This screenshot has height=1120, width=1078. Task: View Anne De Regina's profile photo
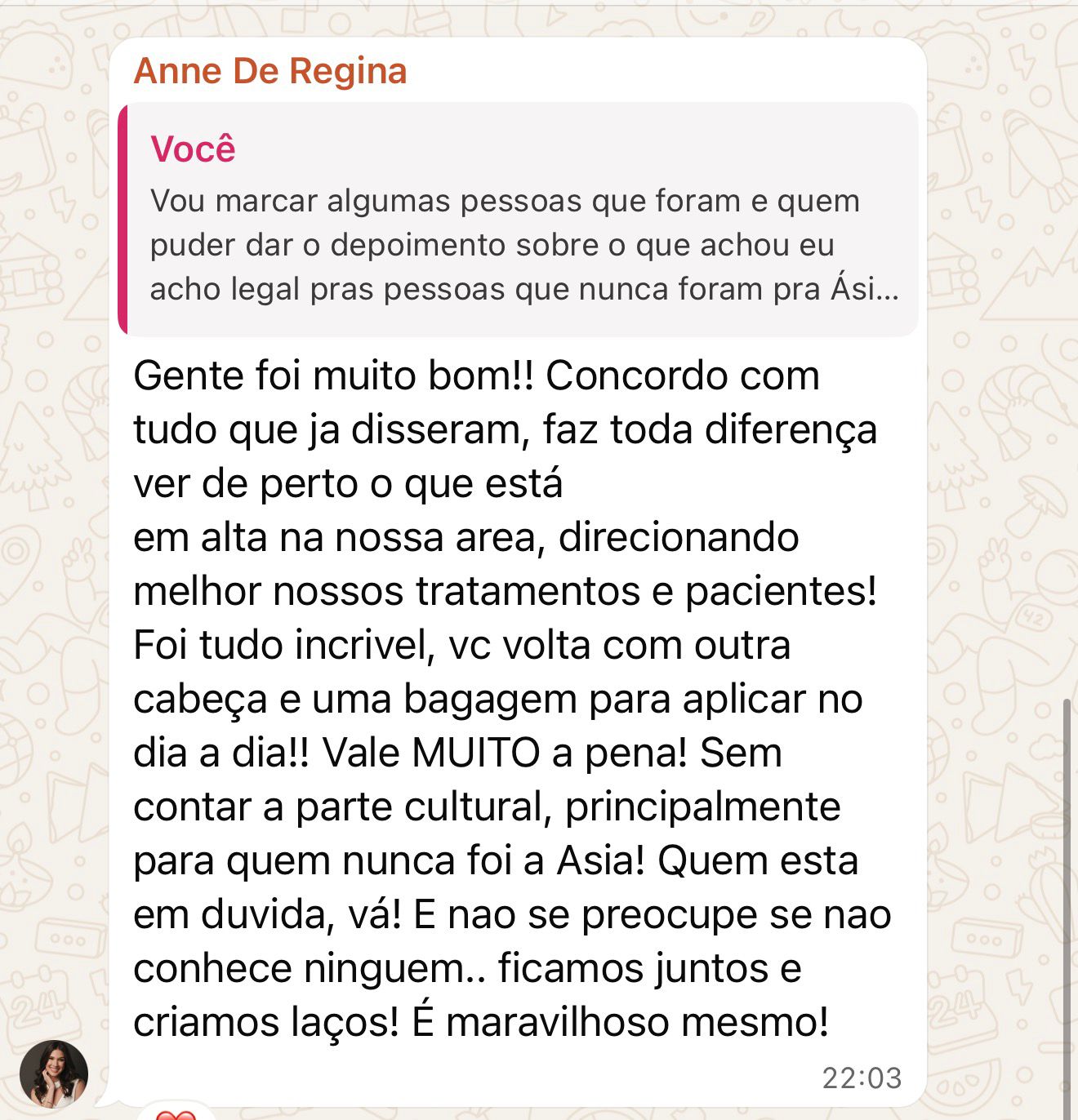coord(54,1073)
